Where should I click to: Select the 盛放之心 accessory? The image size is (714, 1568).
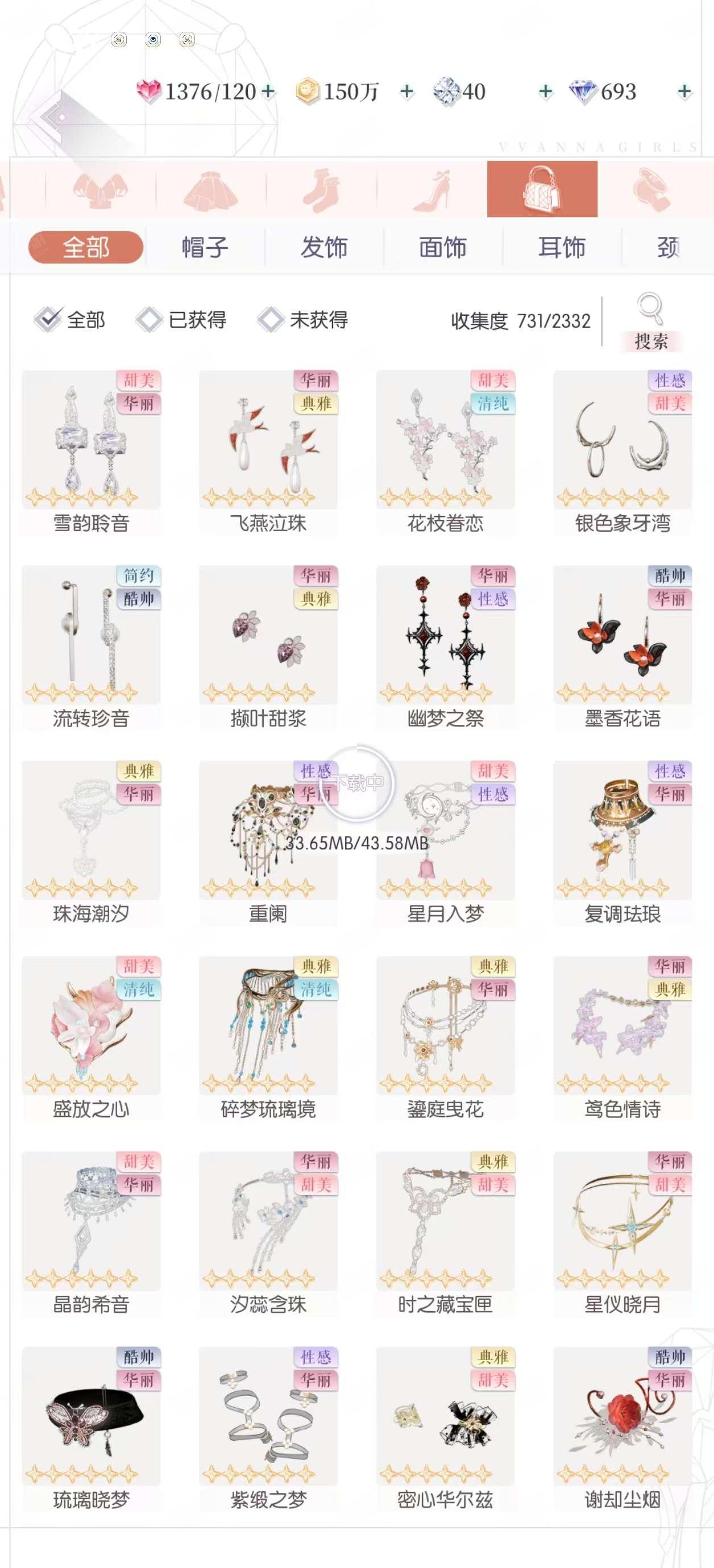point(92,1039)
